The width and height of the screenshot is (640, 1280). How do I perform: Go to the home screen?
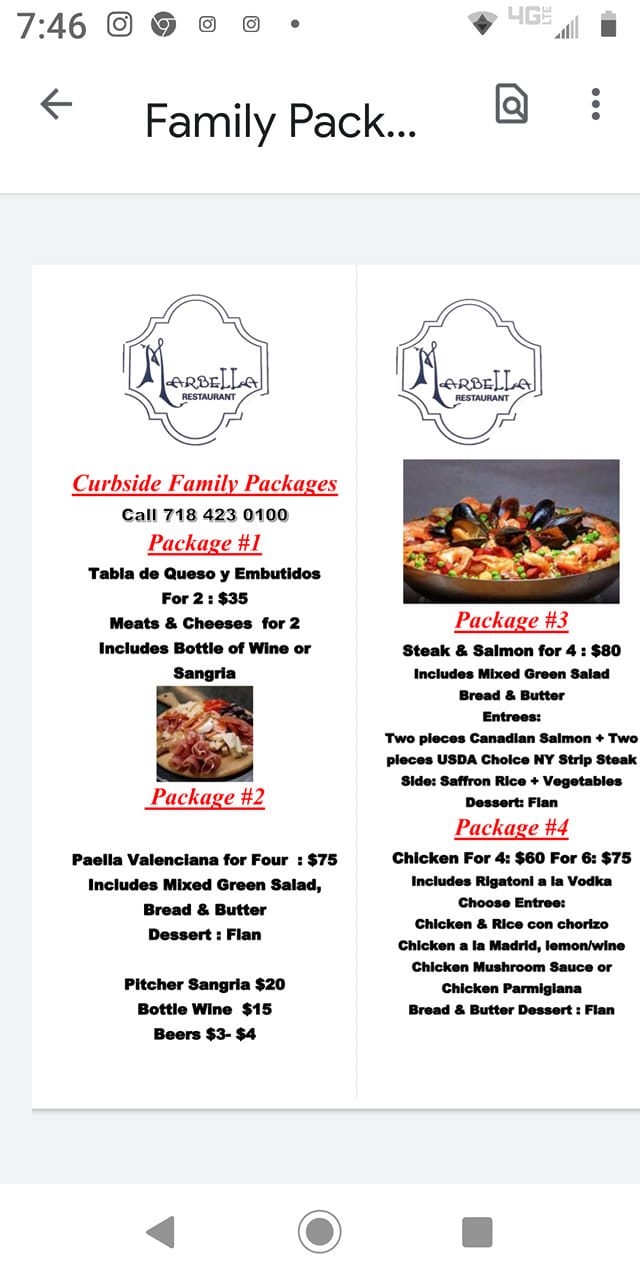click(320, 1232)
